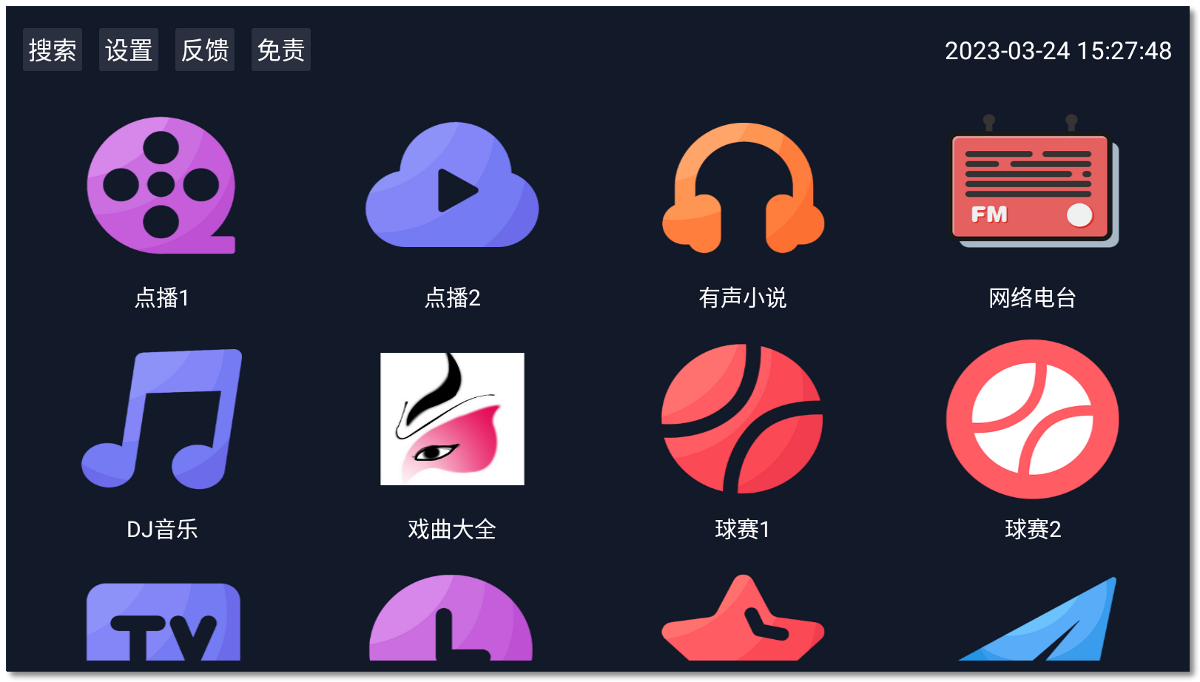The height and width of the screenshot is (682, 1200).
Task: Open 网络电台 FM radio
Action: pos(1032,187)
